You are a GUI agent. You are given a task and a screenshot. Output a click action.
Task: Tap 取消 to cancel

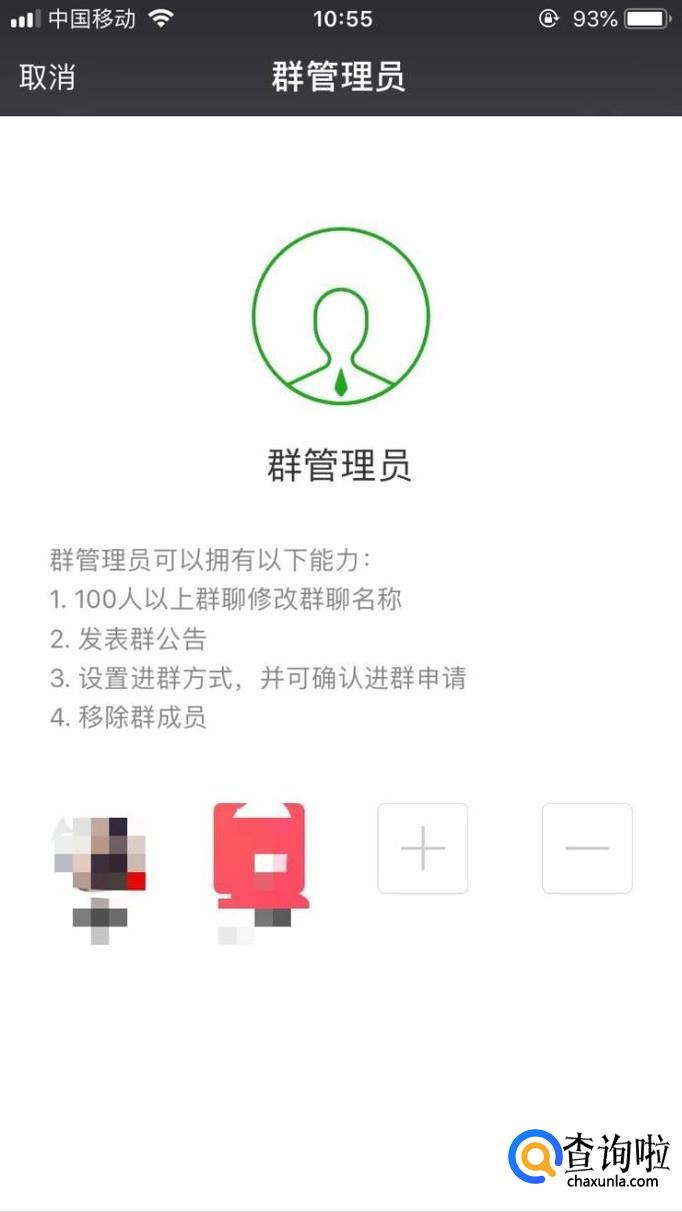47,77
